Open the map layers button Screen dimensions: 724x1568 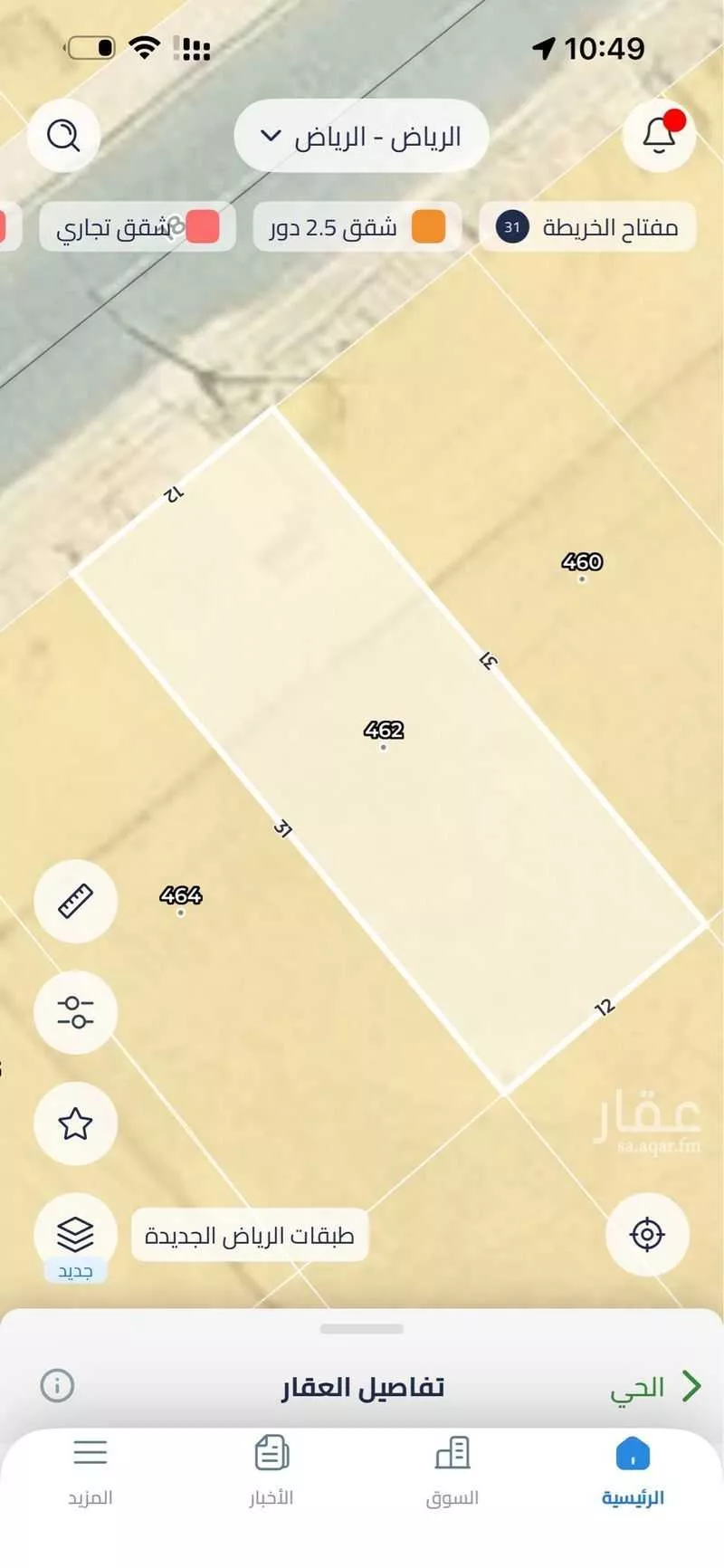pos(75,1234)
